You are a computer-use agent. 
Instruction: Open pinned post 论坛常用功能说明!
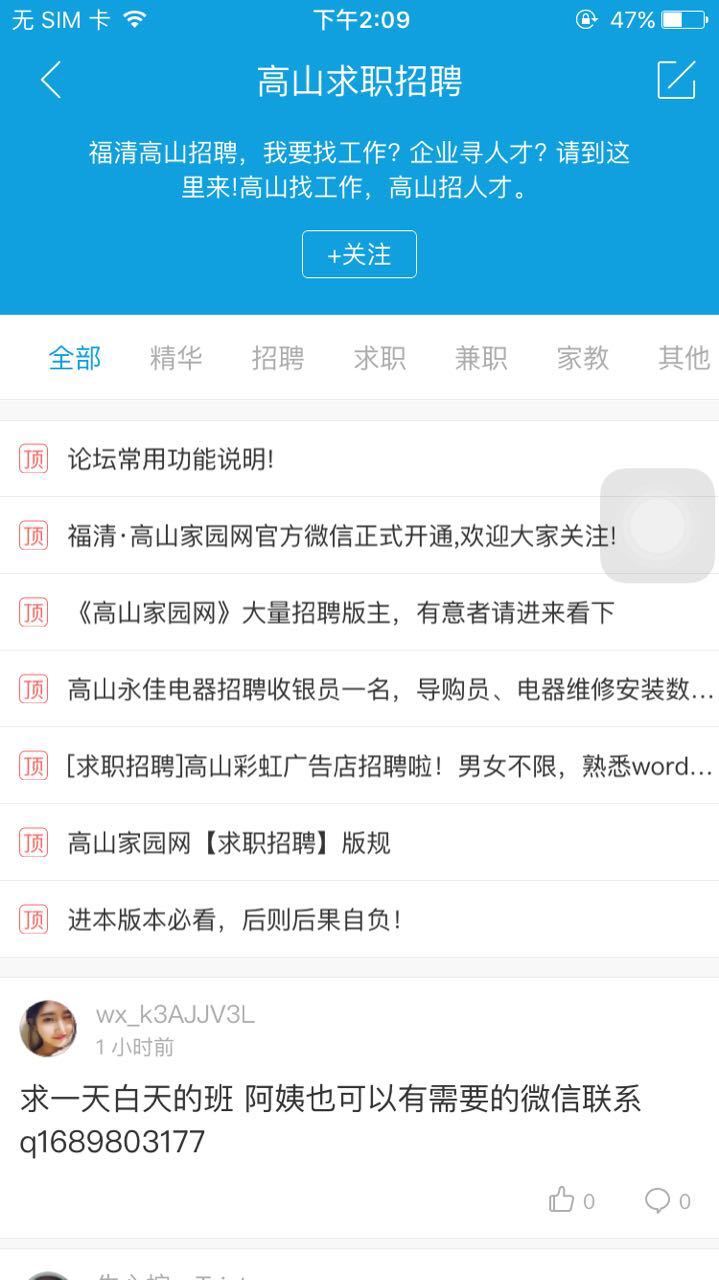pos(171,459)
